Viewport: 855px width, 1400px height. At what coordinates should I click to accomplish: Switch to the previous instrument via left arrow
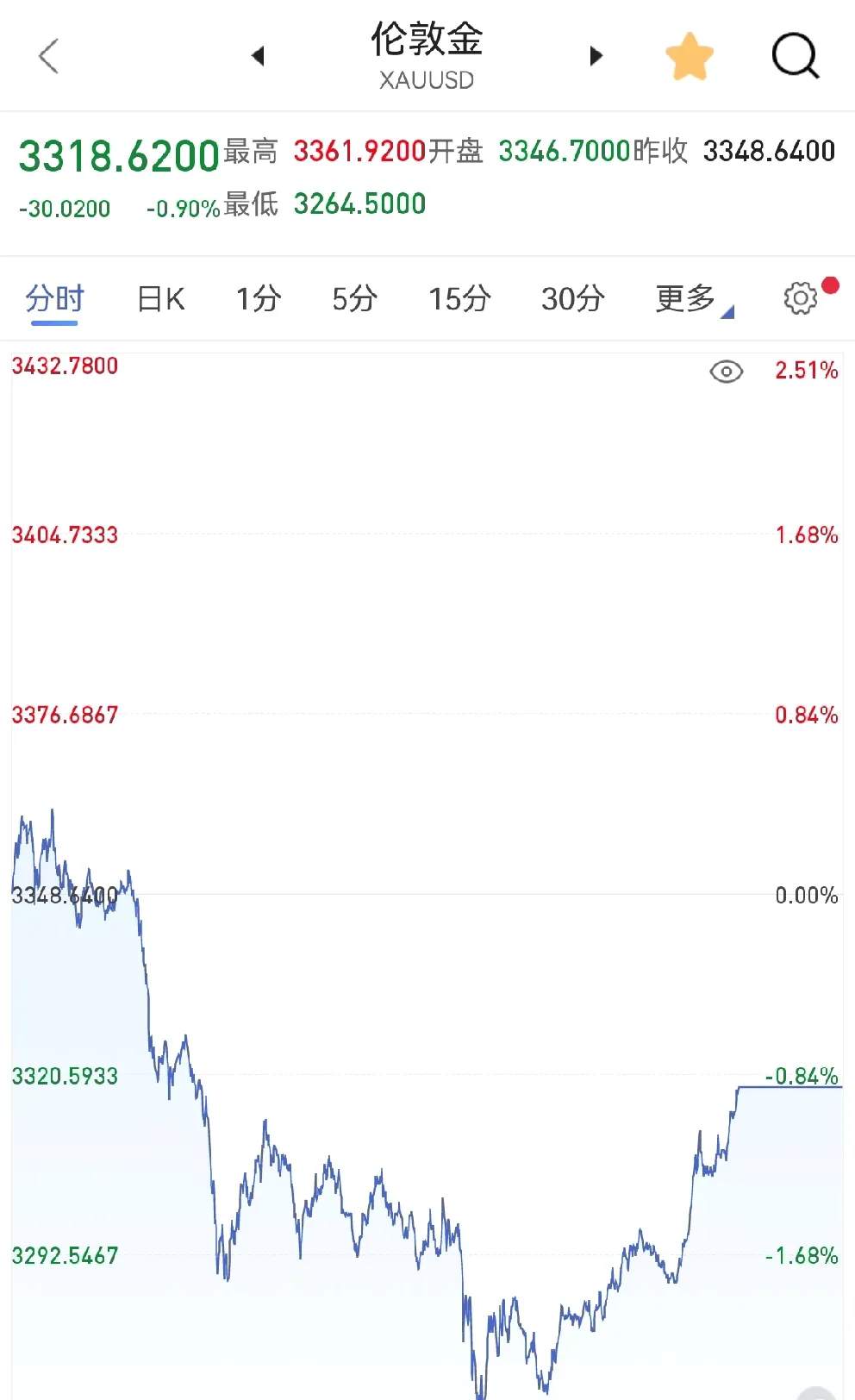[259, 55]
